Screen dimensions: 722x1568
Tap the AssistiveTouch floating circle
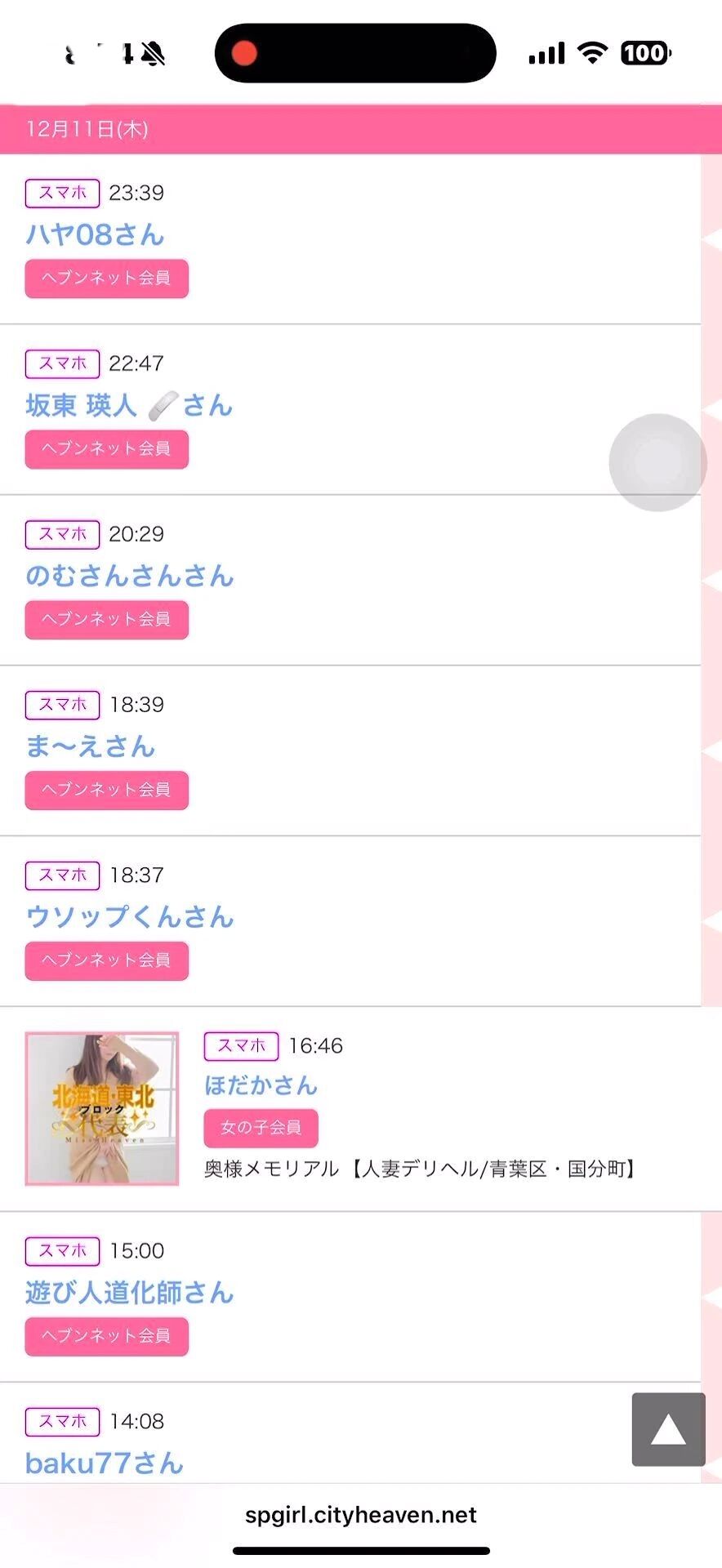click(657, 461)
